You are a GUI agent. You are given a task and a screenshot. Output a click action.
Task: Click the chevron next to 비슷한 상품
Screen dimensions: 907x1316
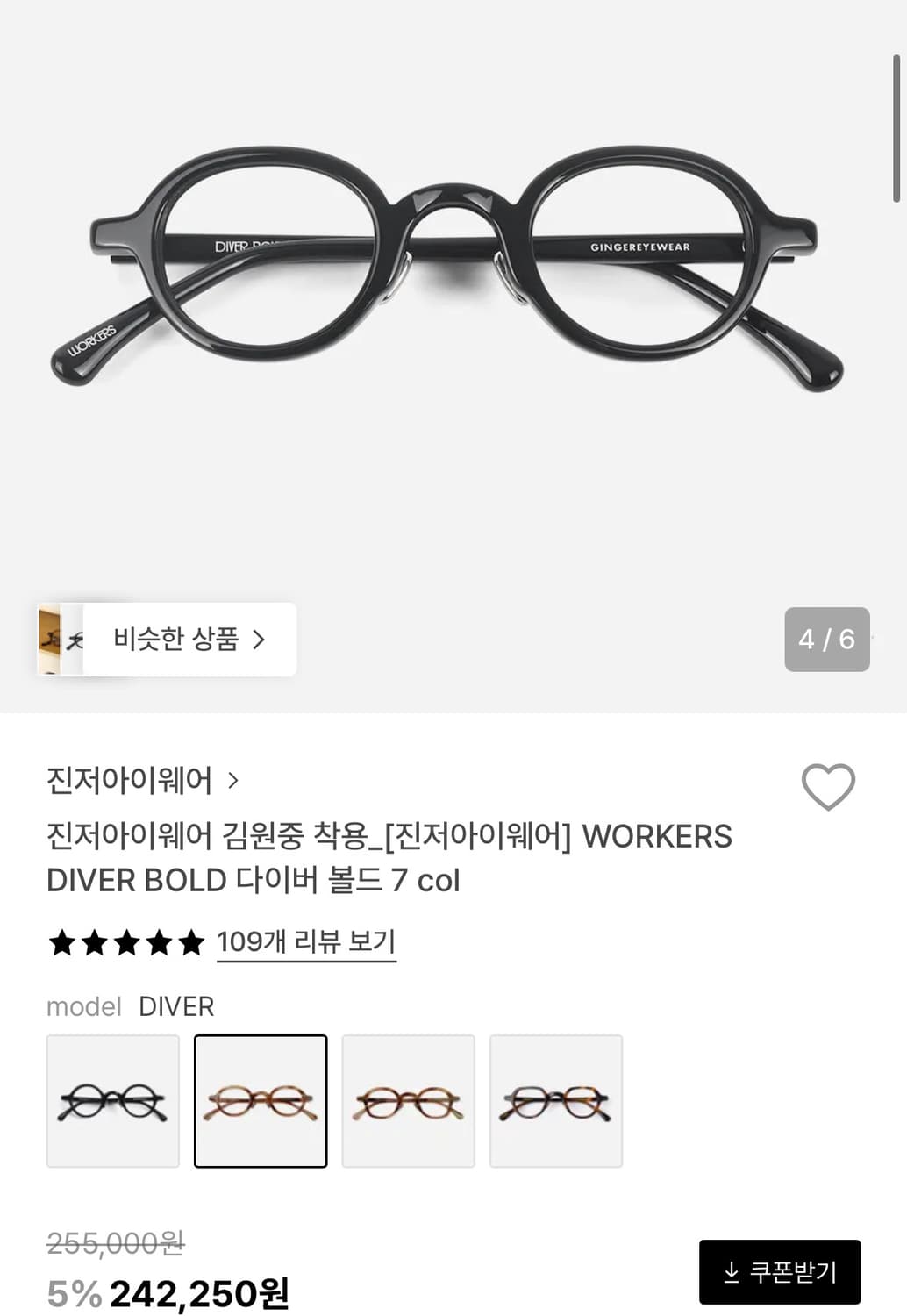260,640
